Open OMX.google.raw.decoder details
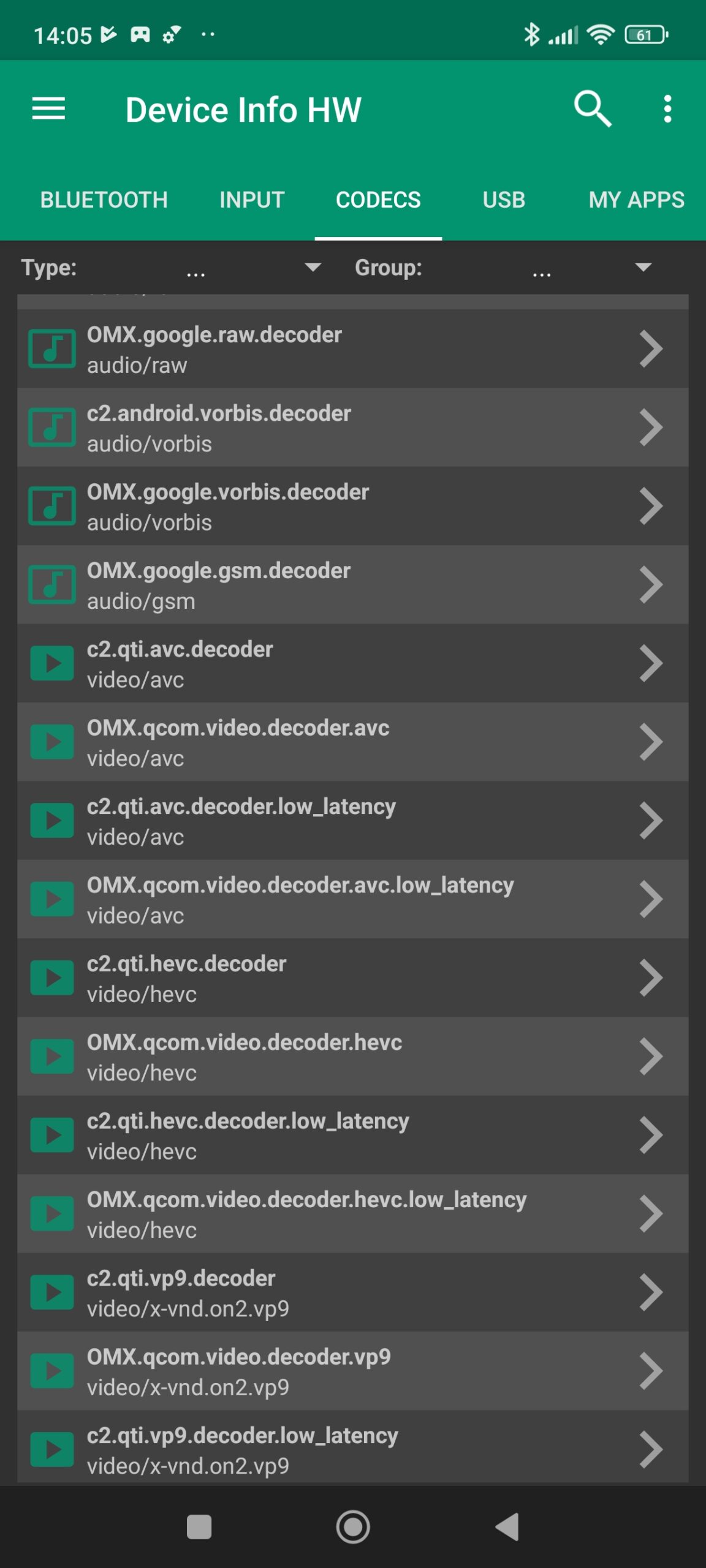Viewport: 706px width, 1568px height. click(352, 349)
